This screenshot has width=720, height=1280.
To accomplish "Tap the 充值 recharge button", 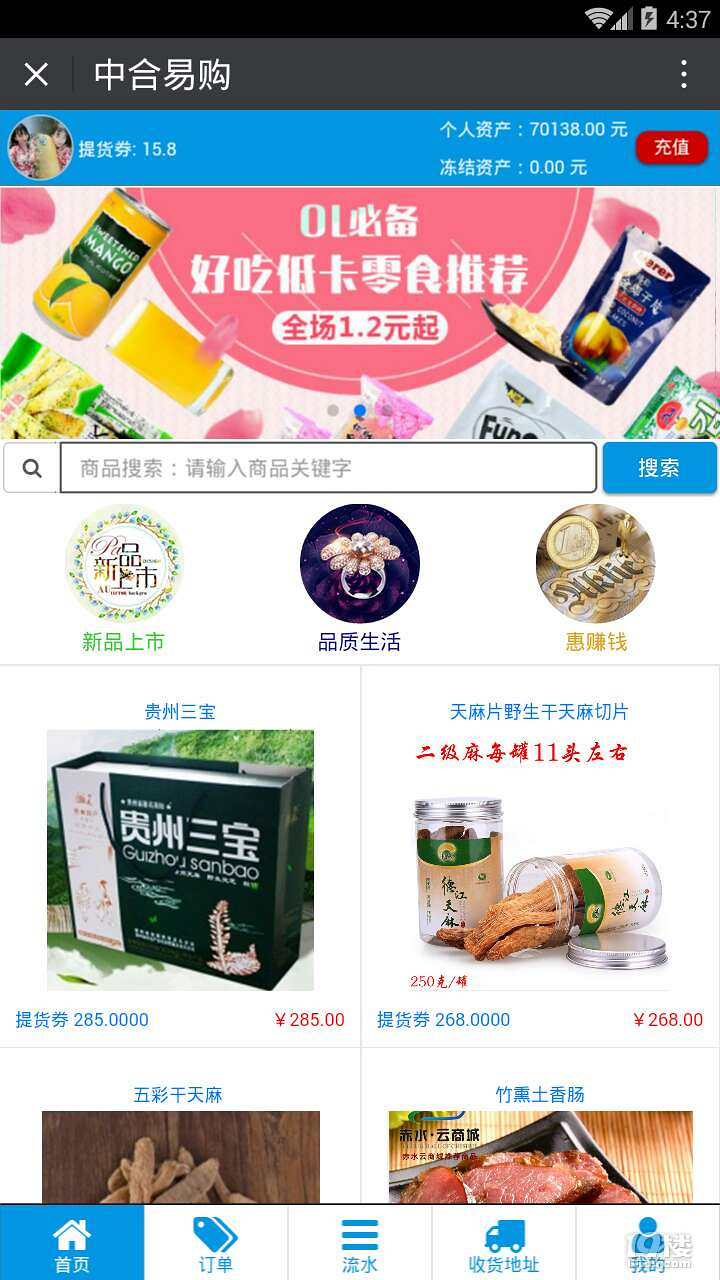I will tap(671, 147).
